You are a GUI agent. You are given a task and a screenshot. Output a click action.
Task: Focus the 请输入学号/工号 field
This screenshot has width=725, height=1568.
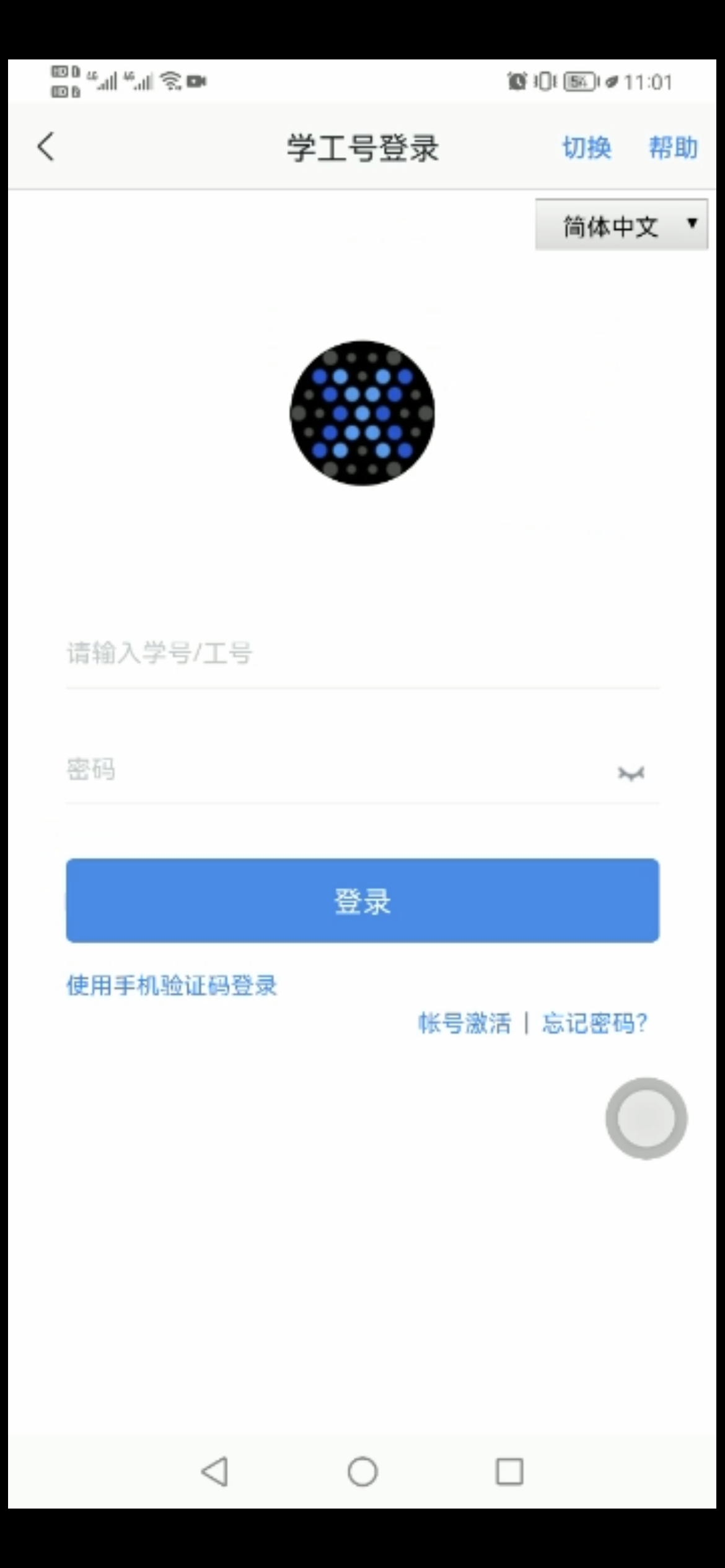pos(362,654)
